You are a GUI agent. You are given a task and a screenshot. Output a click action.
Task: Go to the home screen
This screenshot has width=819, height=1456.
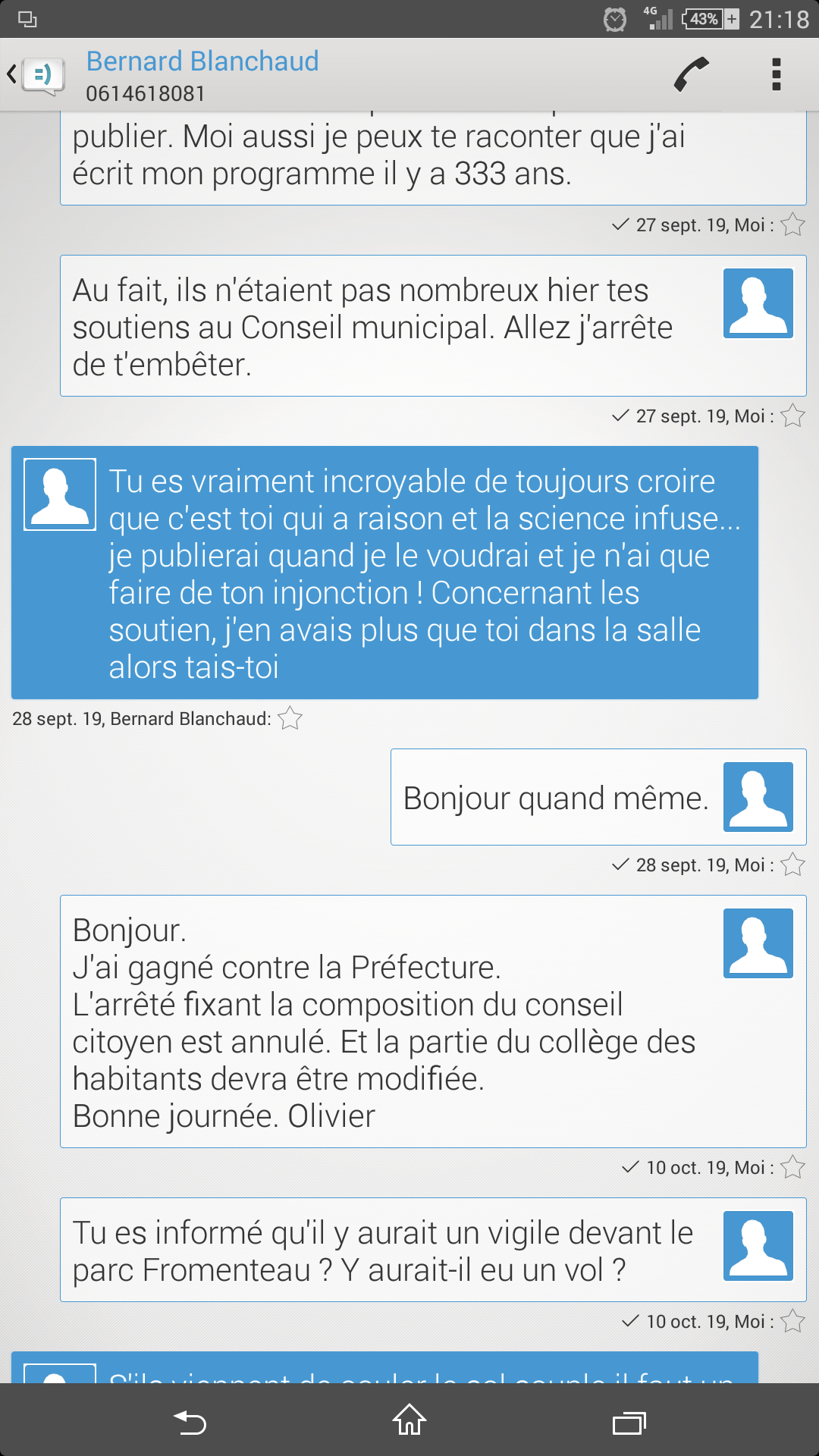tap(409, 1420)
